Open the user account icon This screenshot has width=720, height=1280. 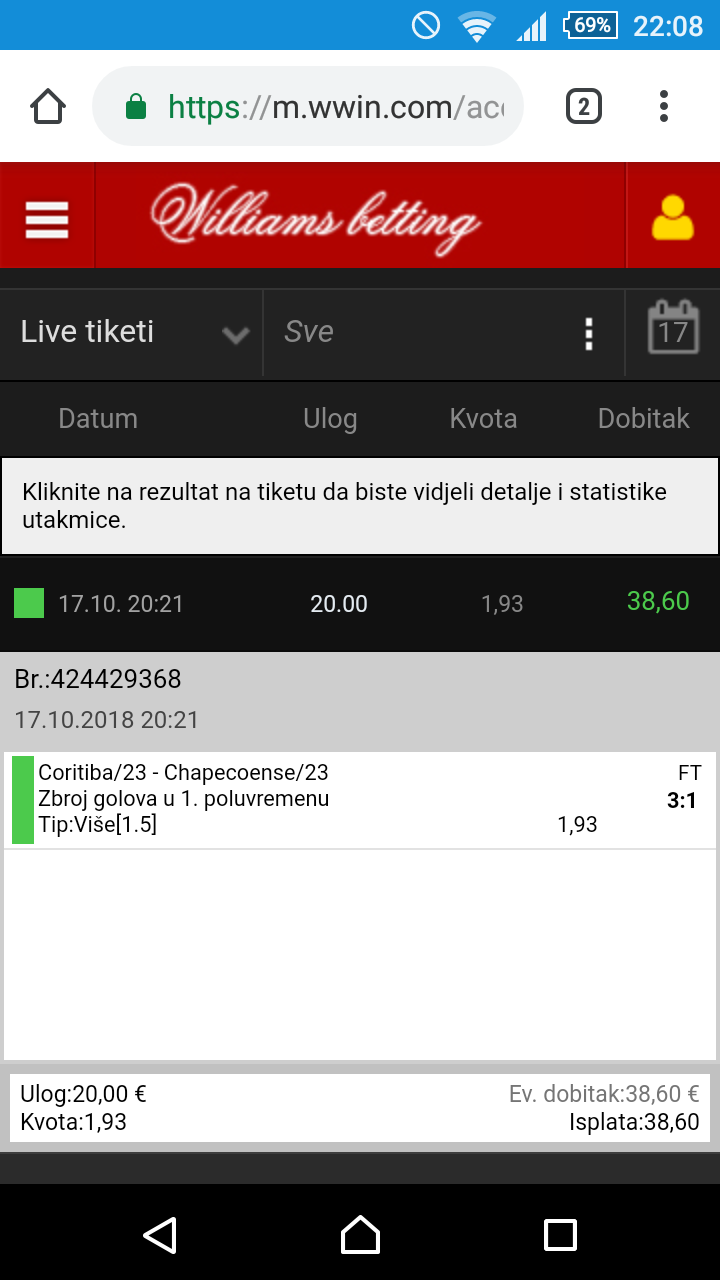click(x=673, y=217)
